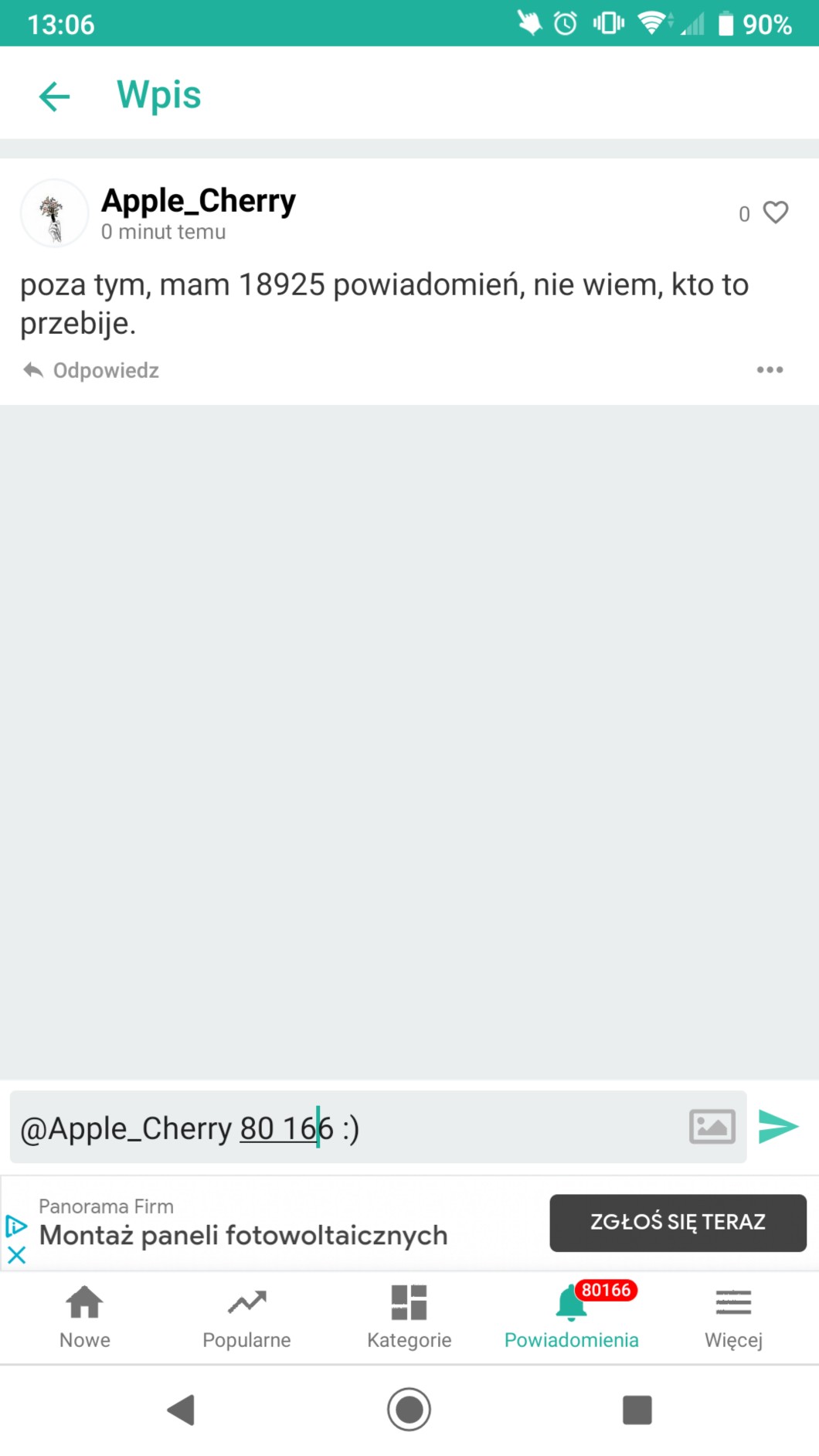Switch to the Nowe tab

coord(85,1317)
